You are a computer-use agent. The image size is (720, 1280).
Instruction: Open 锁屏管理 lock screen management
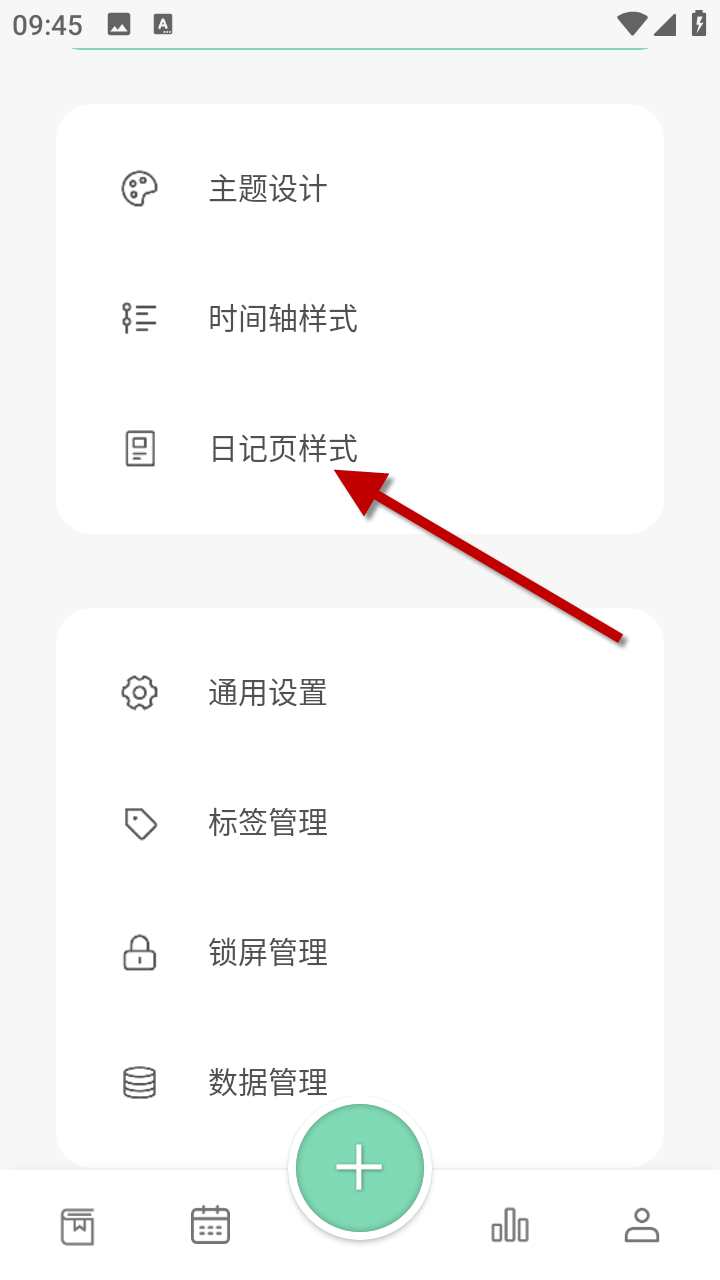267,953
